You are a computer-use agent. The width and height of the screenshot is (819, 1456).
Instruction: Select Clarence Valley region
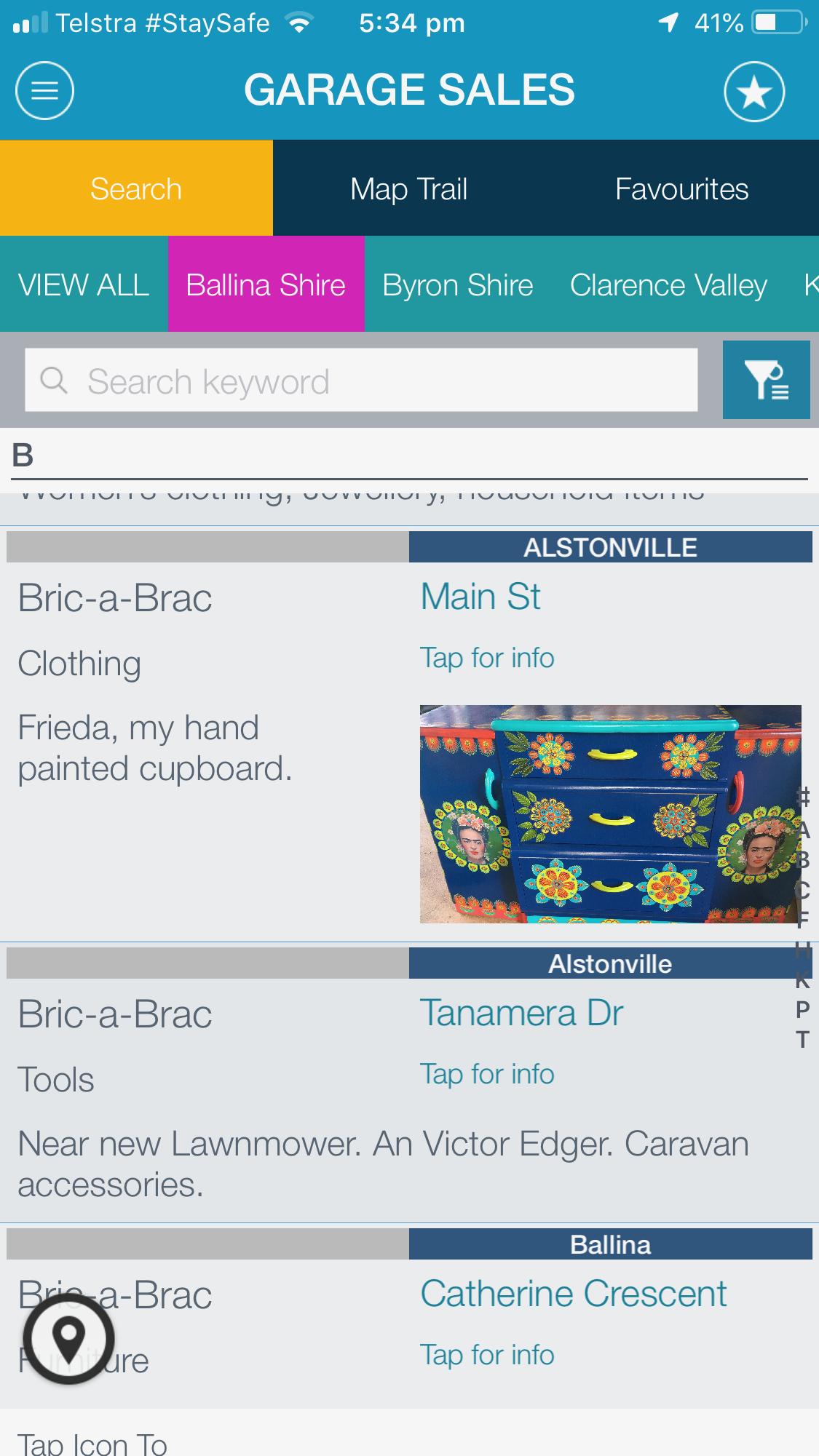pos(668,285)
